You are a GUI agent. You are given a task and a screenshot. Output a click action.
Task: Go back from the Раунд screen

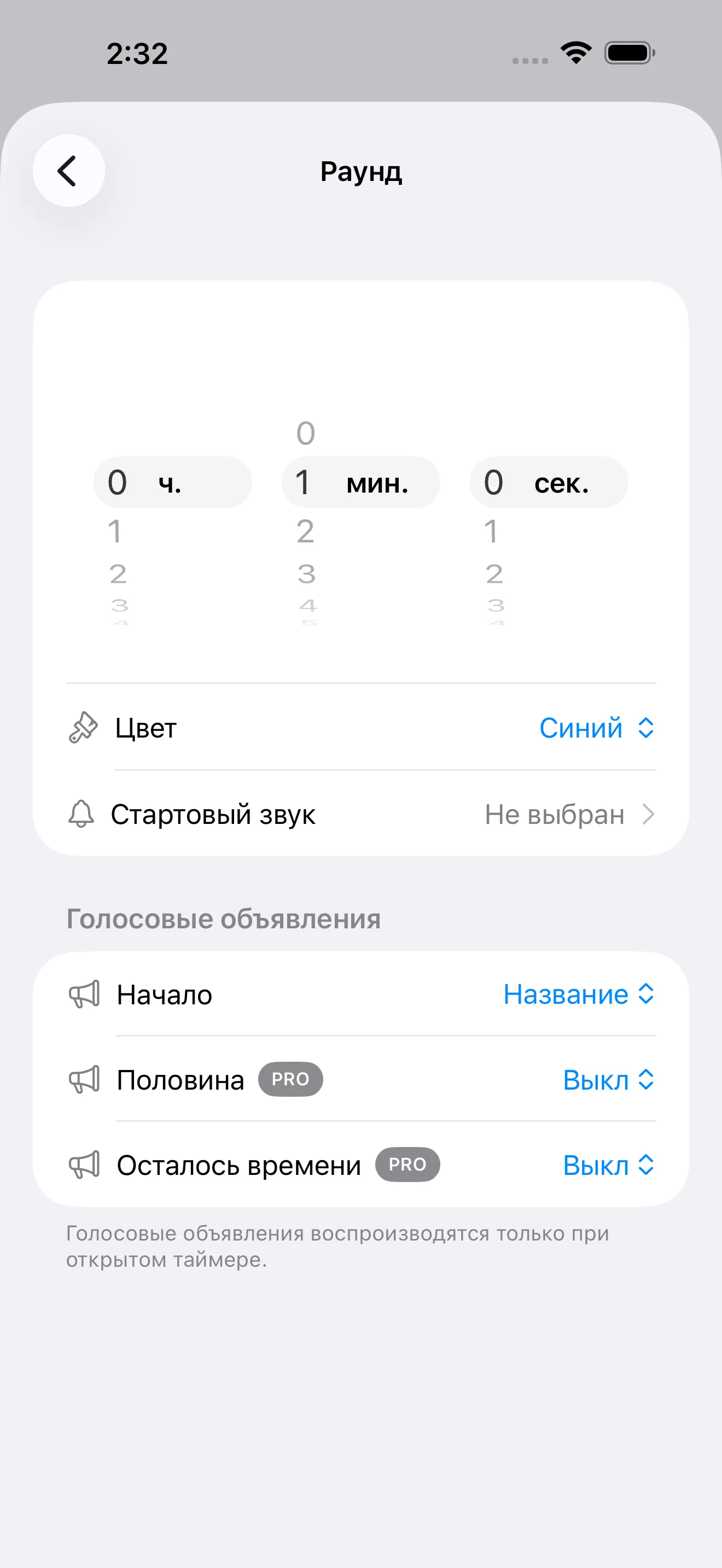tap(68, 171)
